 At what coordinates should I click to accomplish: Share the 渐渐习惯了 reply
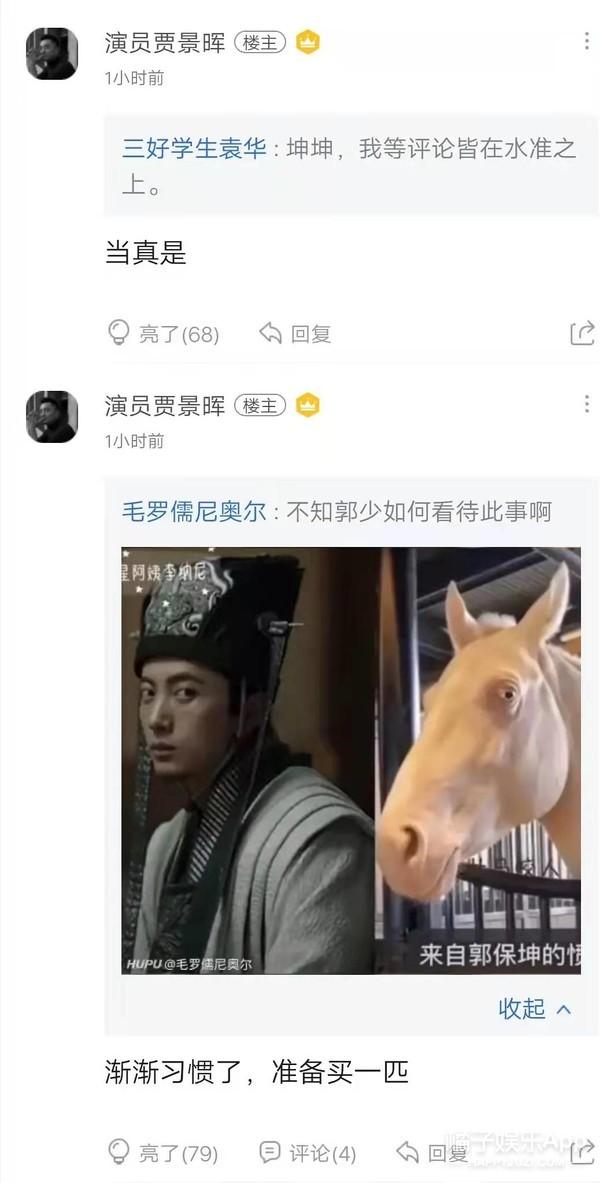coord(582,1152)
